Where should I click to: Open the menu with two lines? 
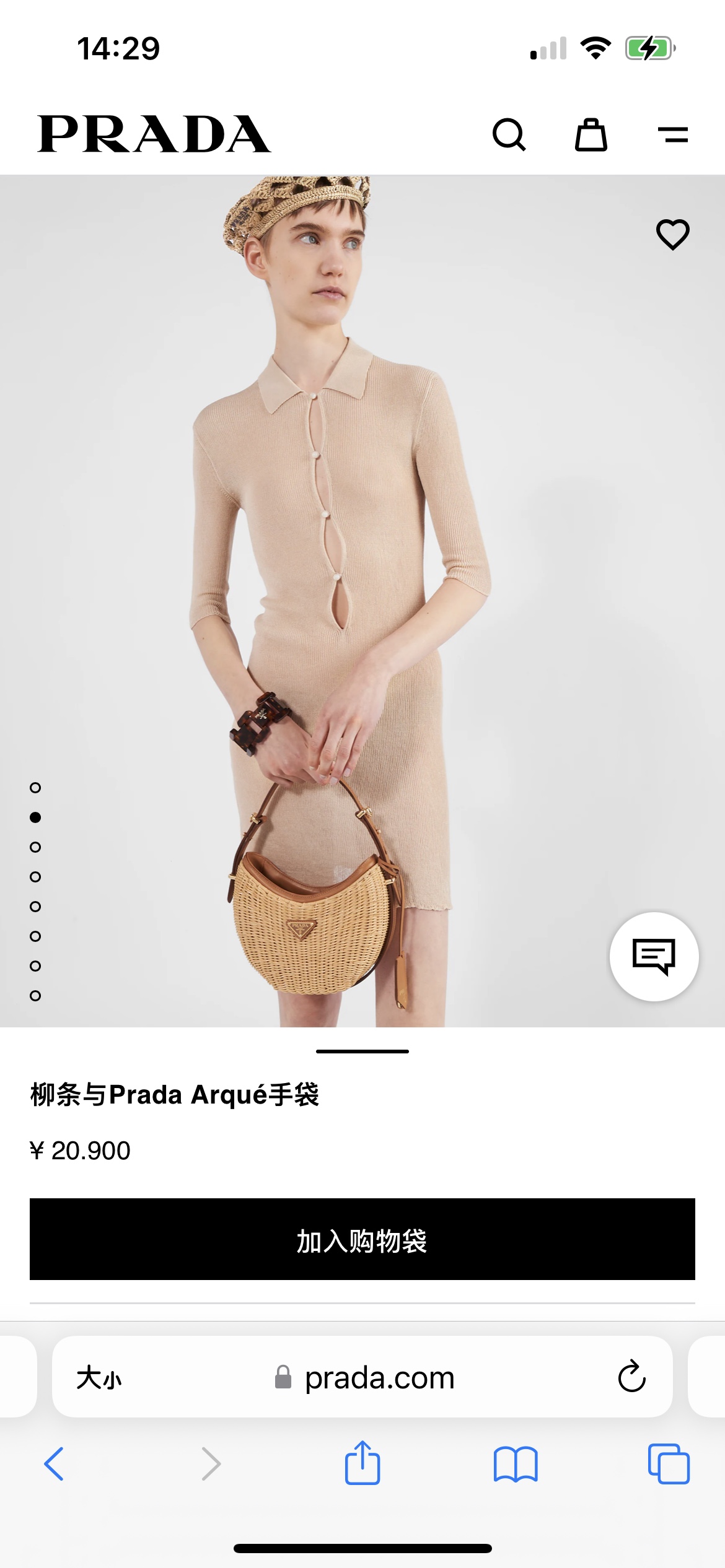pyautogui.click(x=672, y=134)
